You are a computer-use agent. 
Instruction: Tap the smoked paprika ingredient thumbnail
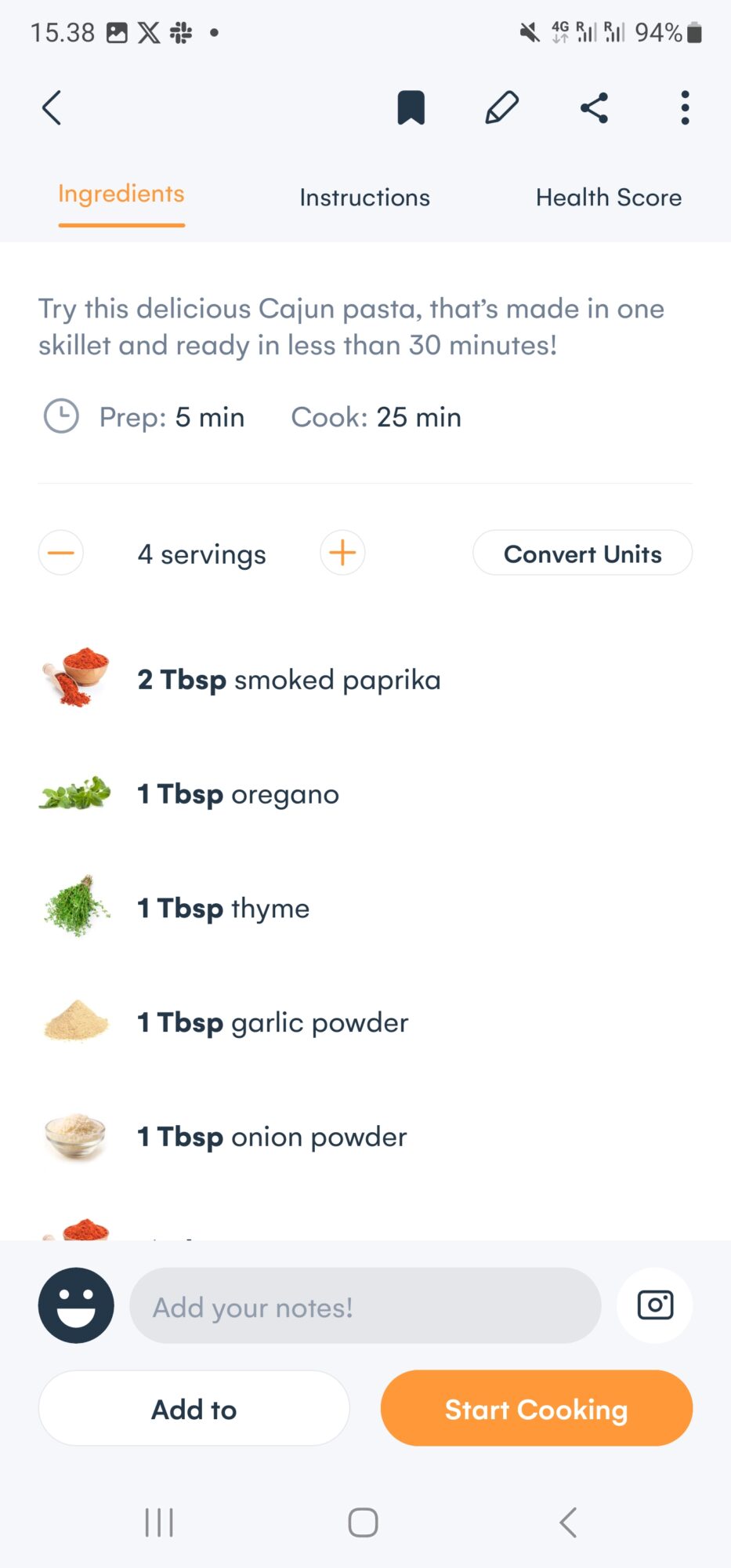[75, 679]
